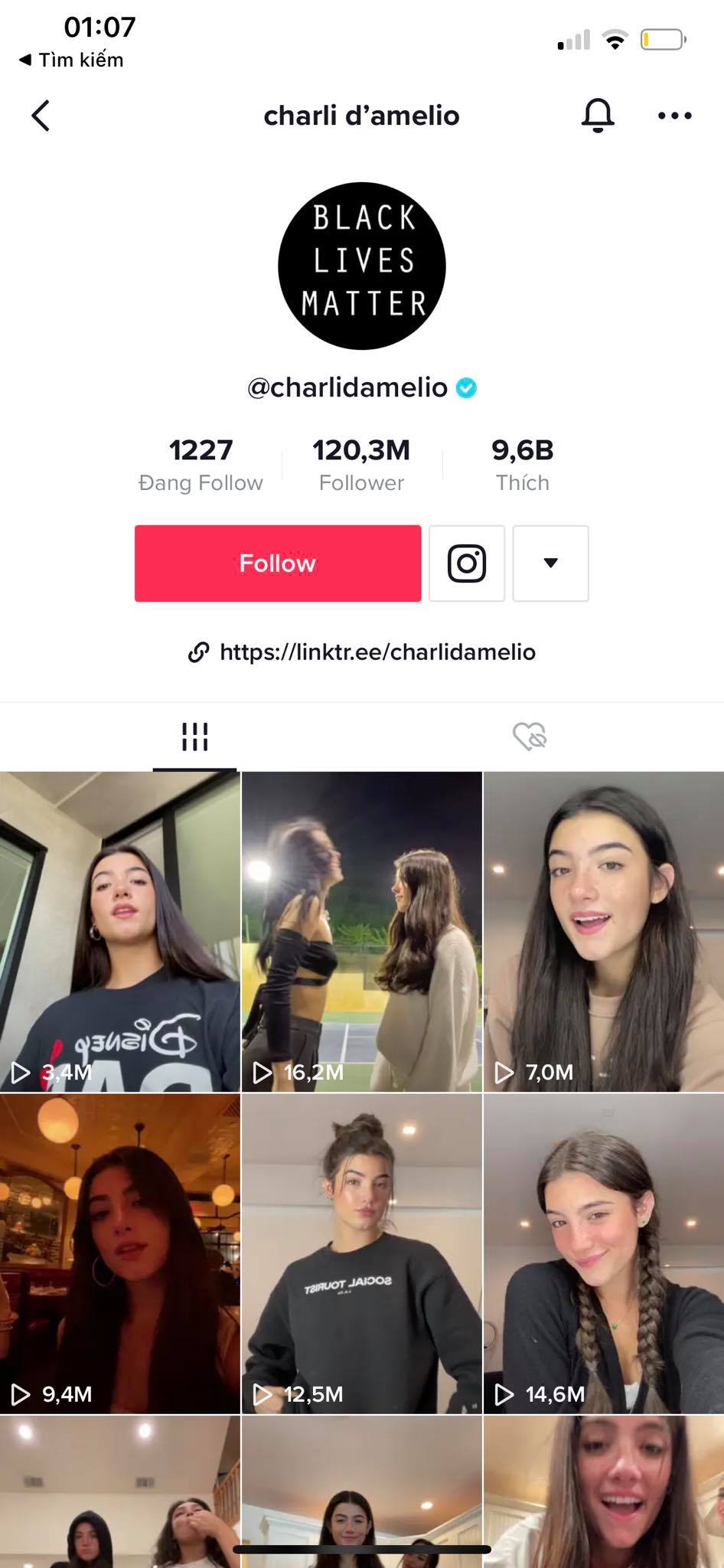View the 120,3M Follower list
Image resolution: width=724 pixels, height=1568 pixels.
(361, 465)
